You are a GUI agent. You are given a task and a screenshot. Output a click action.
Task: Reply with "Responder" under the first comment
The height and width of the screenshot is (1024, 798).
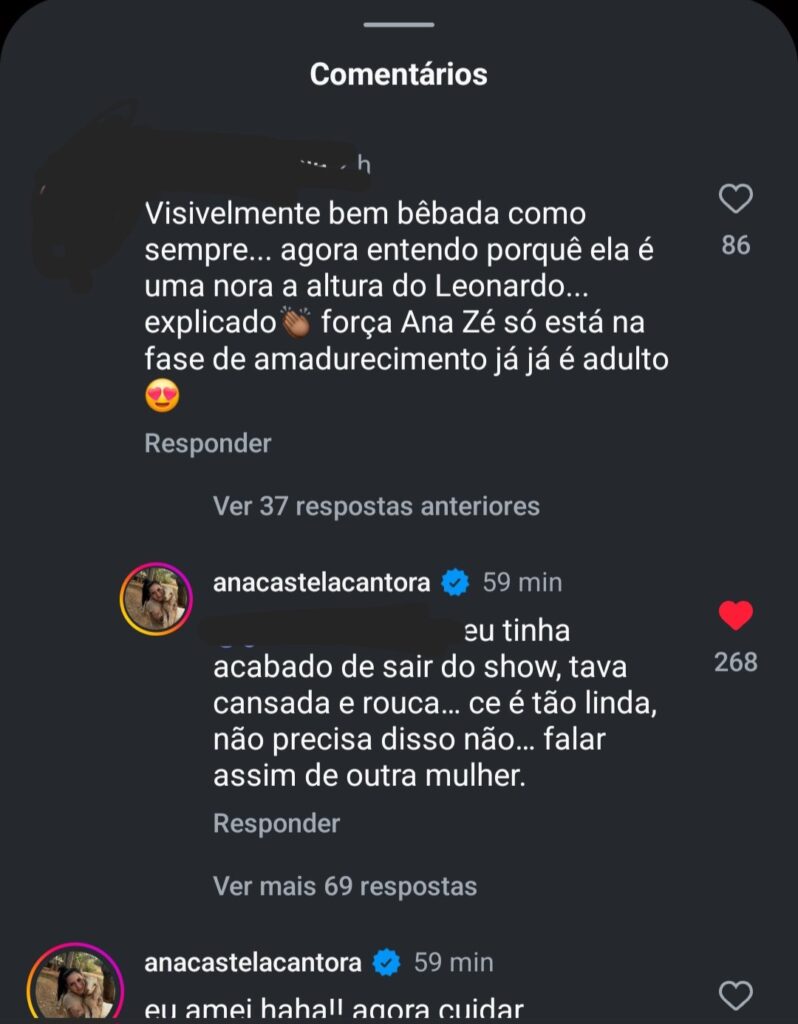point(206,443)
